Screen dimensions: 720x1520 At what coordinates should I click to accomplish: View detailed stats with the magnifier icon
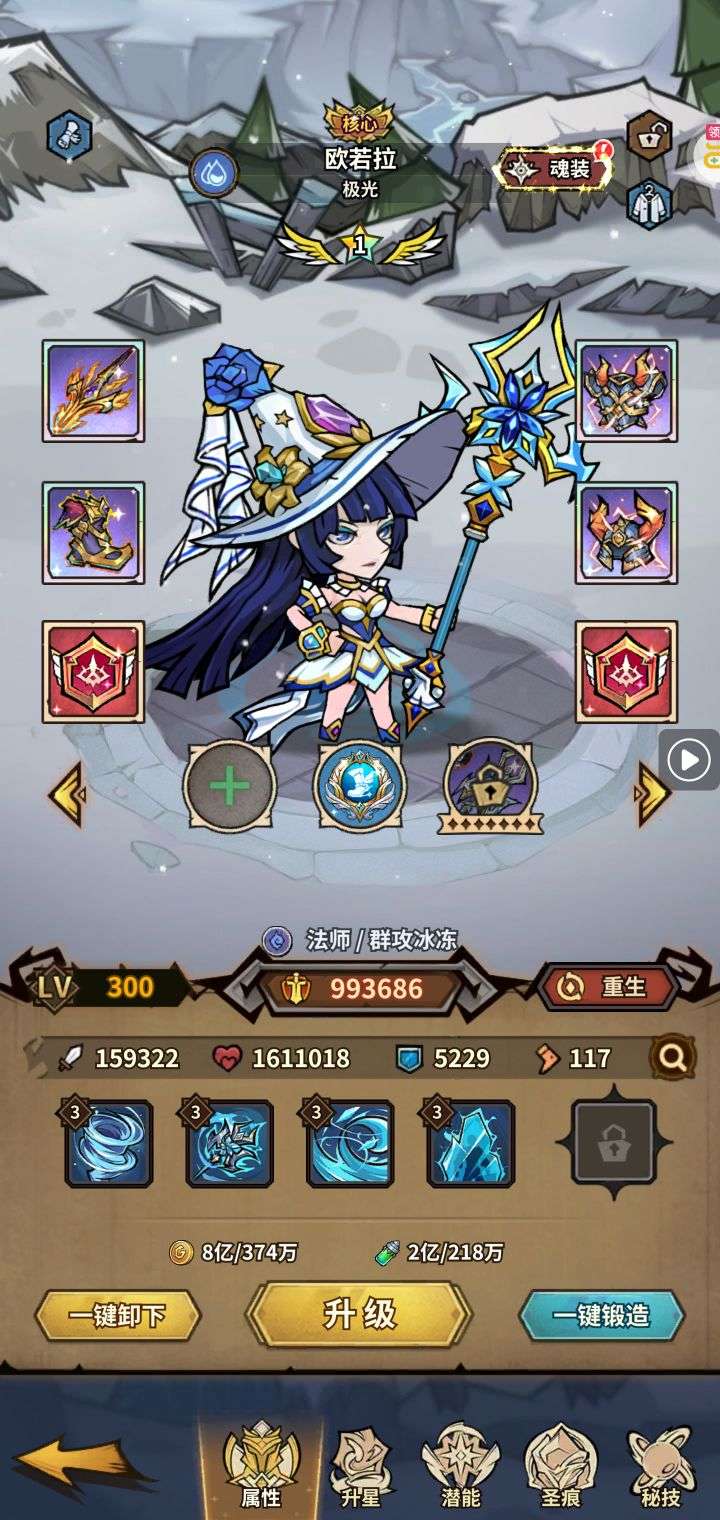(667, 1057)
